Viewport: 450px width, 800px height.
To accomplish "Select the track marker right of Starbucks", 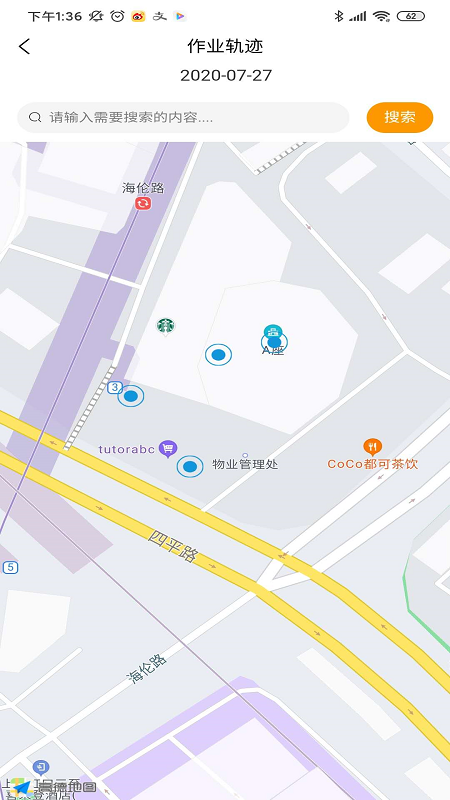I will pos(218,355).
